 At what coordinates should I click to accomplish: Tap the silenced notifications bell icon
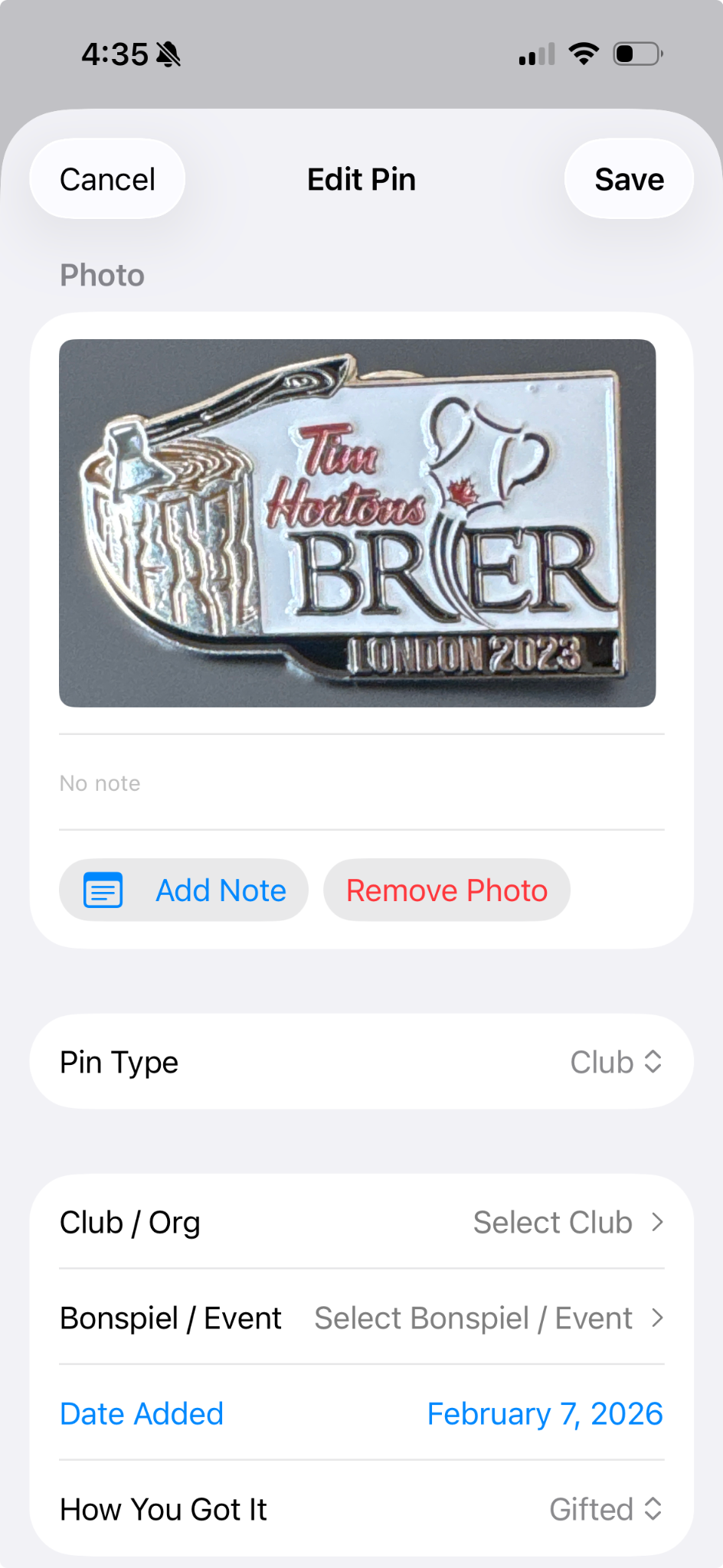point(168,54)
